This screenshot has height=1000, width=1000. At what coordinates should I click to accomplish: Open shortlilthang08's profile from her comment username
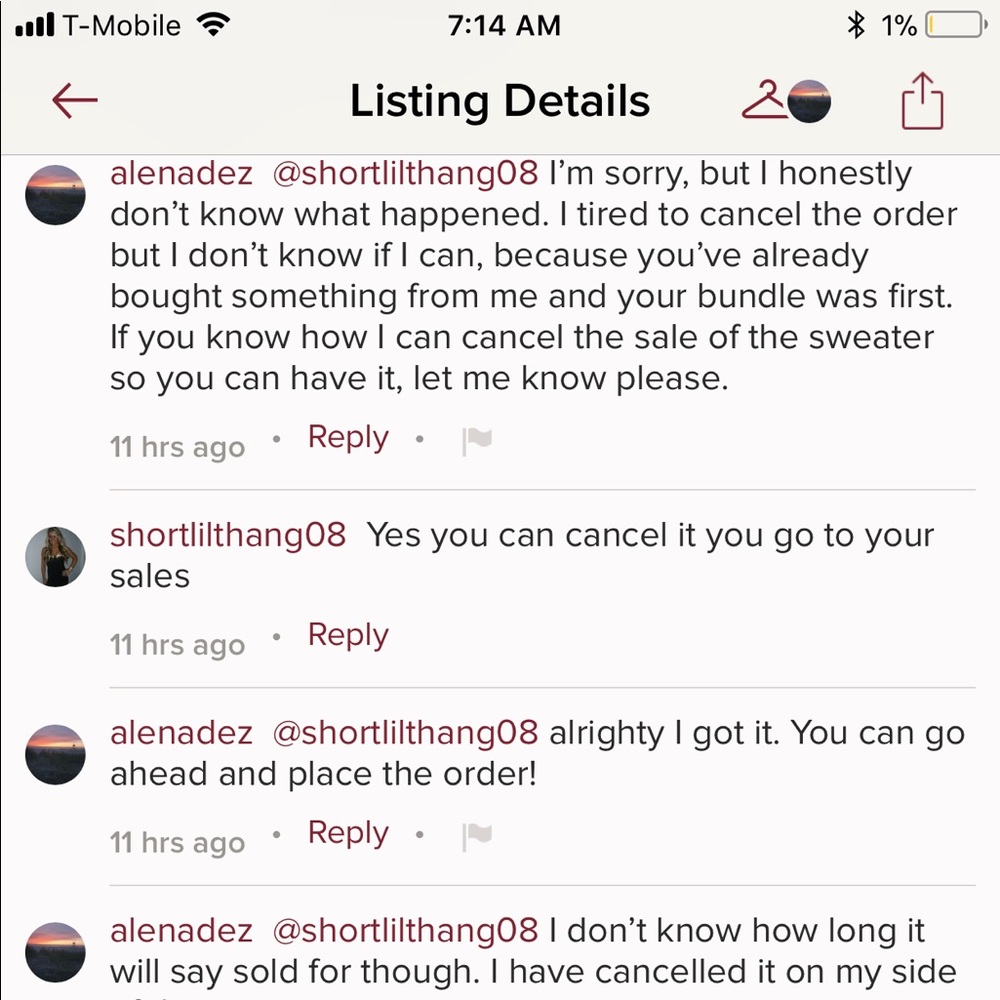[x=228, y=535]
